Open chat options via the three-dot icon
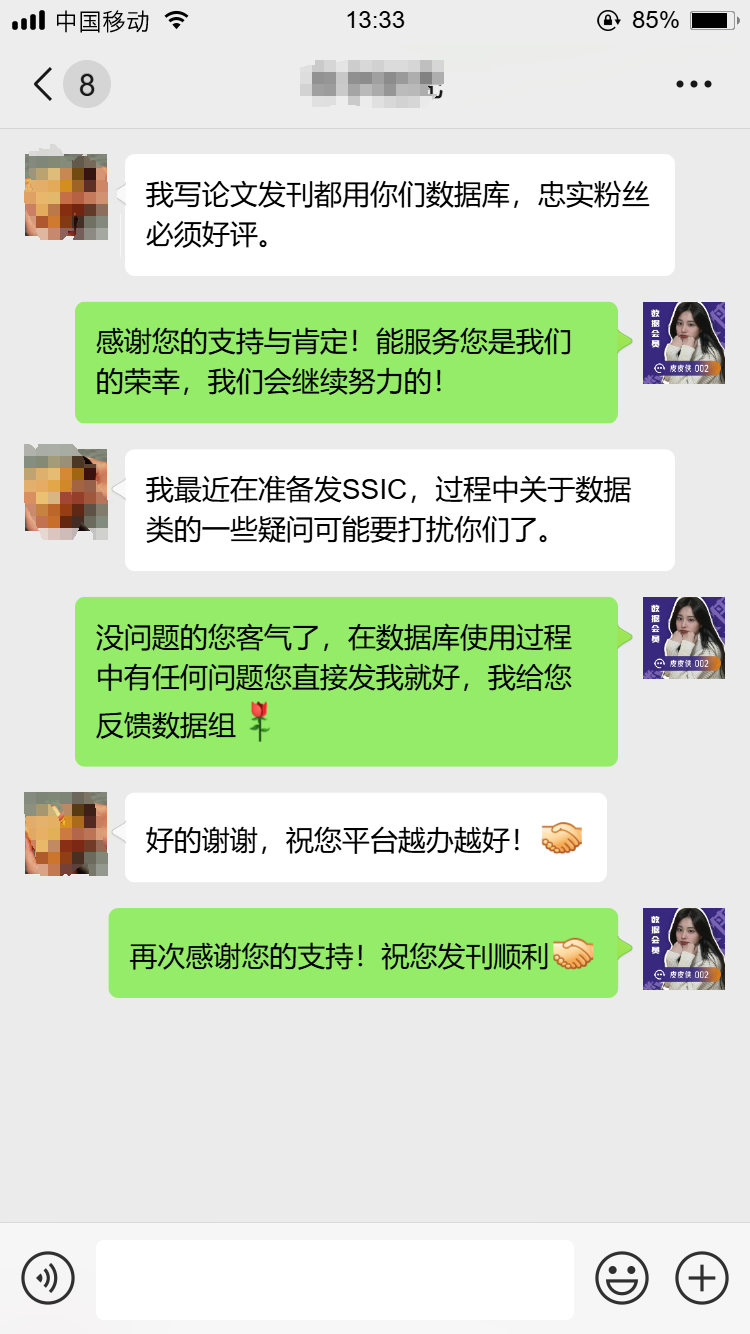This screenshot has height=1334, width=750. (693, 84)
